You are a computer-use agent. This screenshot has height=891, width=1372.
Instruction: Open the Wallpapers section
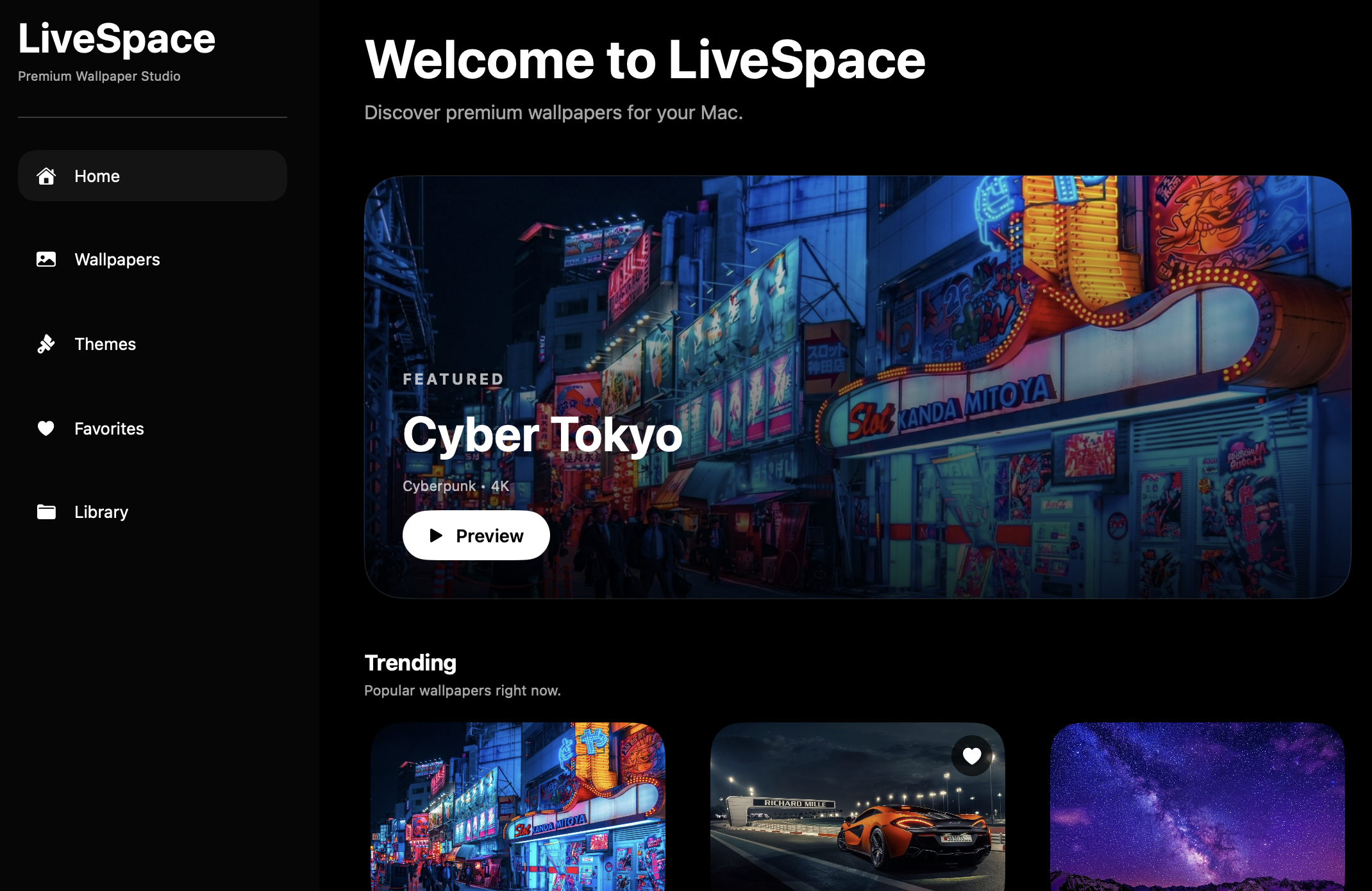[152, 260]
